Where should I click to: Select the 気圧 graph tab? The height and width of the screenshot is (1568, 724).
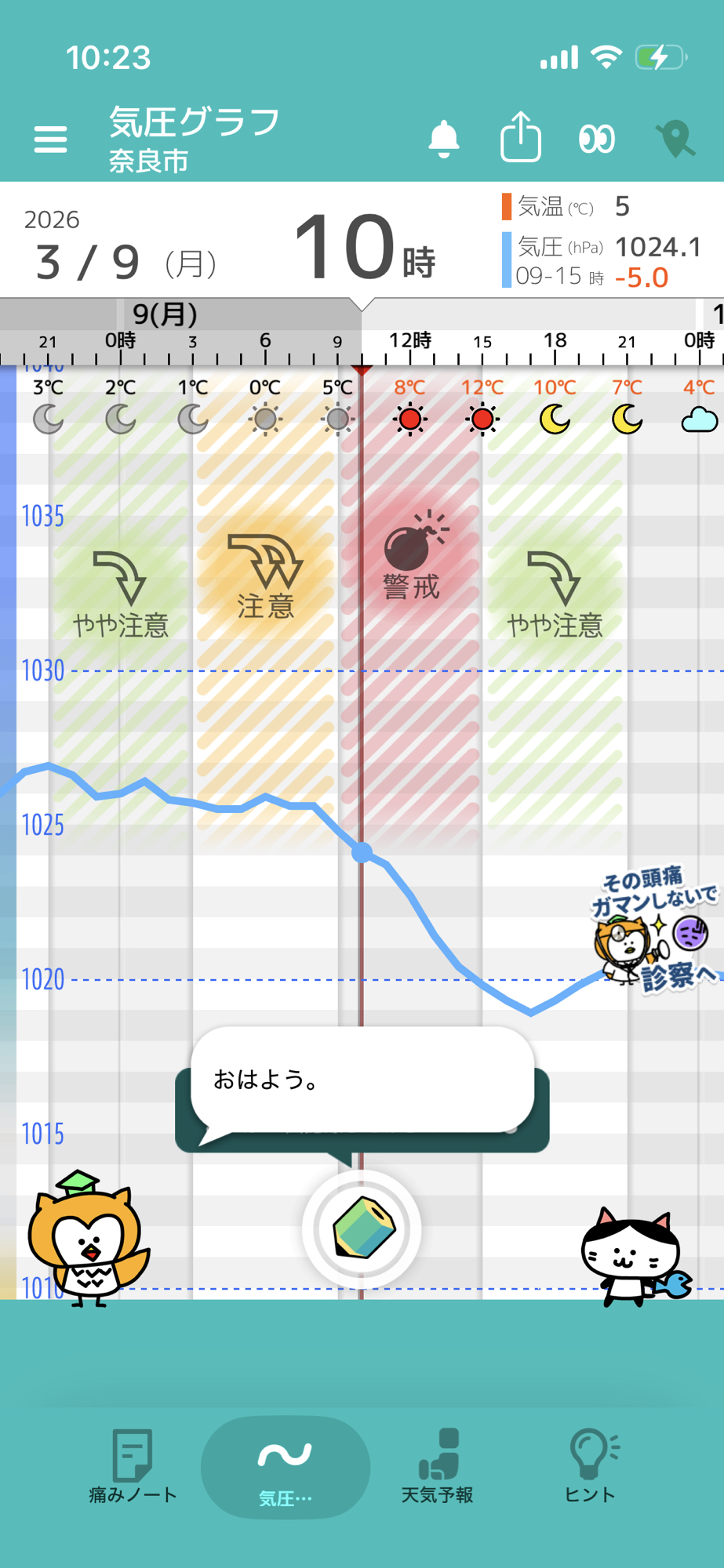click(x=286, y=1467)
